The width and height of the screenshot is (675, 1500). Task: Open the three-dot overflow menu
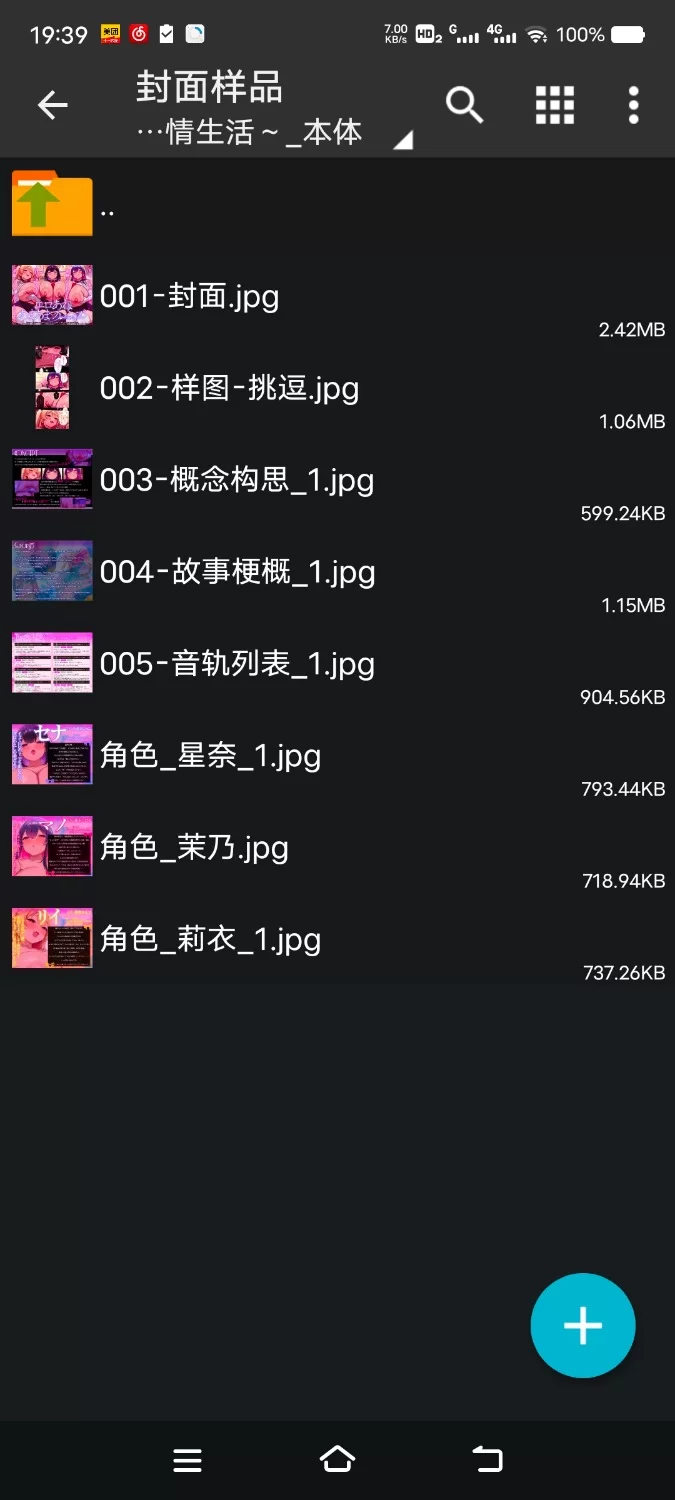tap(633, 105)
